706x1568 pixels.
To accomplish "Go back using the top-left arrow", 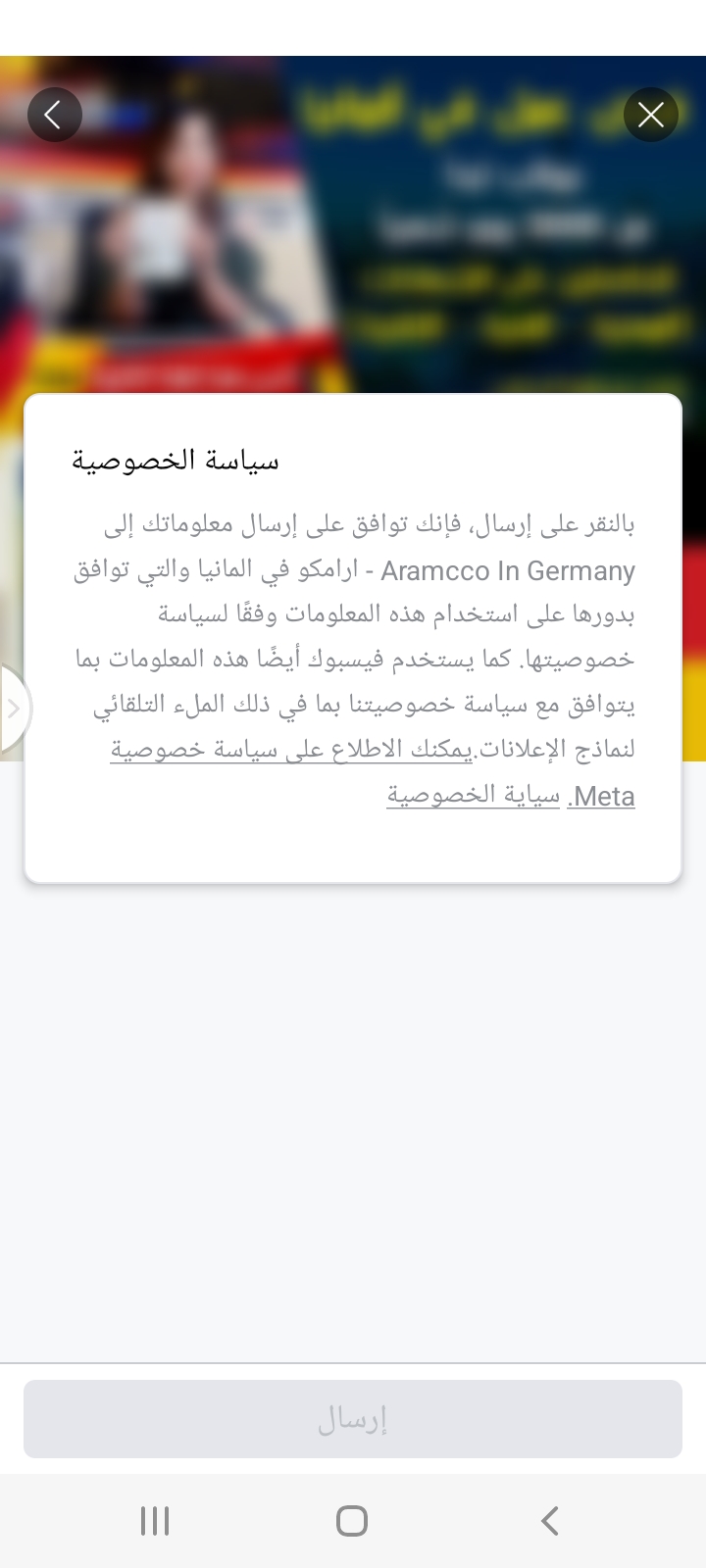I will [x=54, y=115].
